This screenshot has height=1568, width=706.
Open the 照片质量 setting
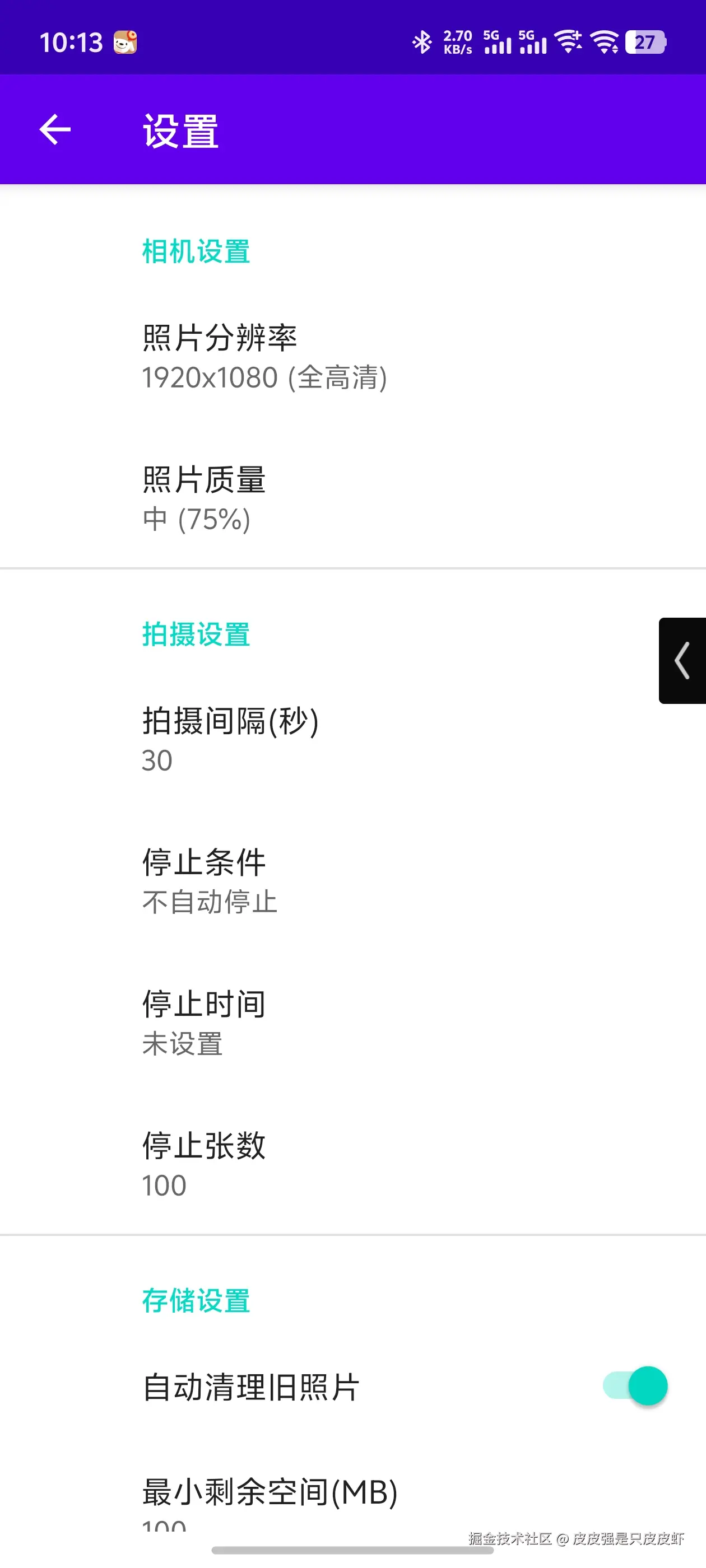click(x=203, y=498)
